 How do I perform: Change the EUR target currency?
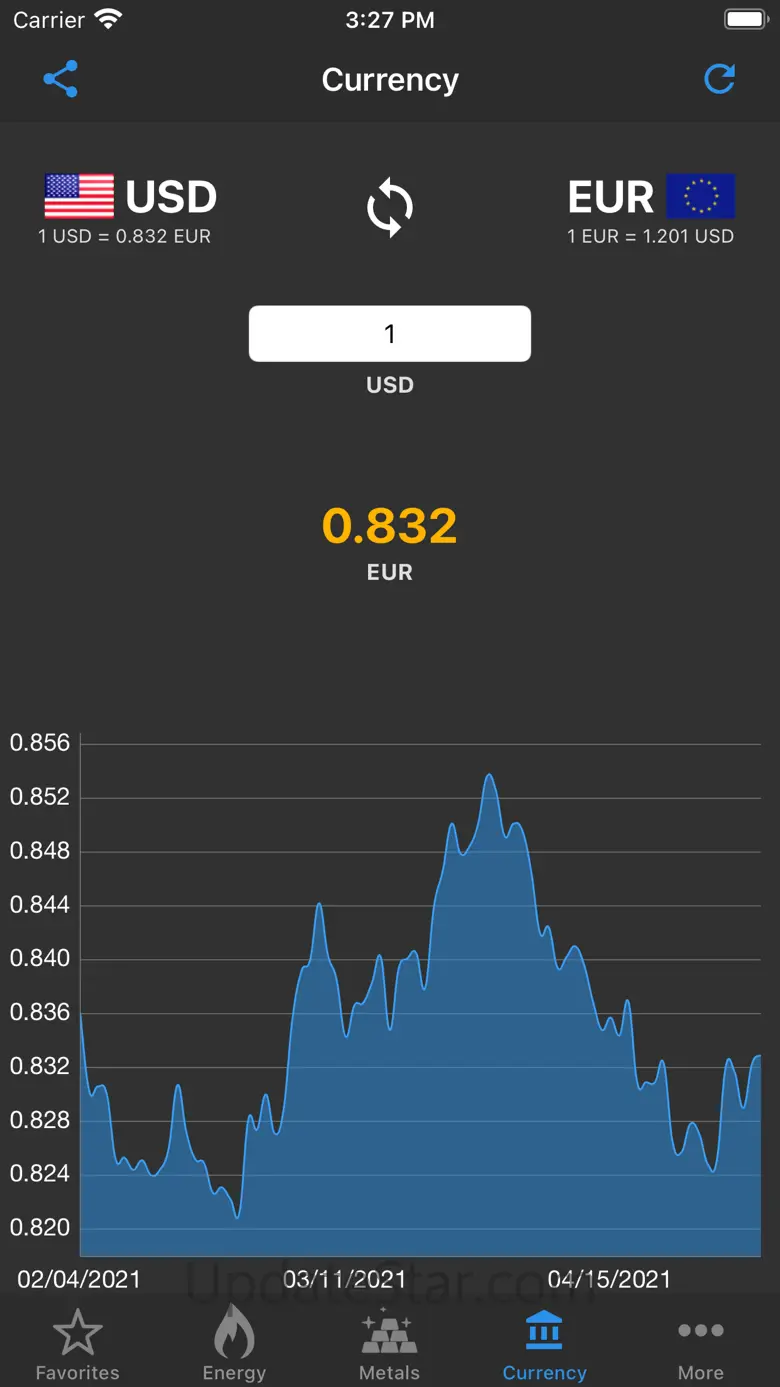(x=651, y=197)
